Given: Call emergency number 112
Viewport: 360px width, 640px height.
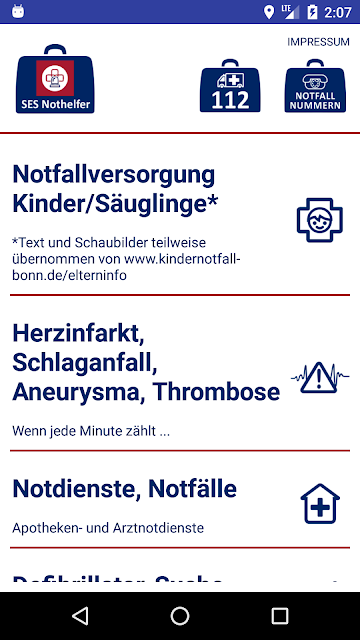Looking at the screenshot, I should [230, 86].
